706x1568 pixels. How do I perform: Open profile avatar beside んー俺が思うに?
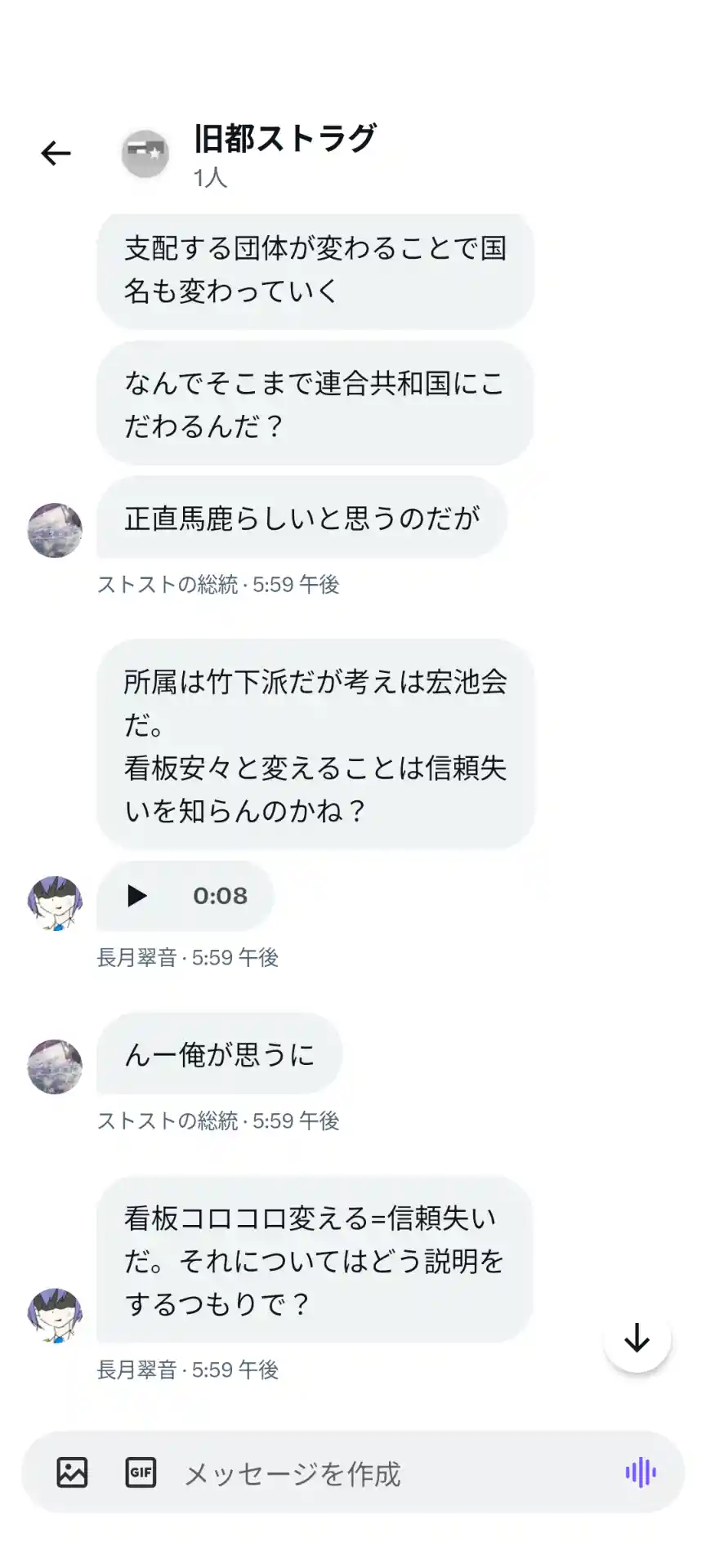coord(55,1066)
